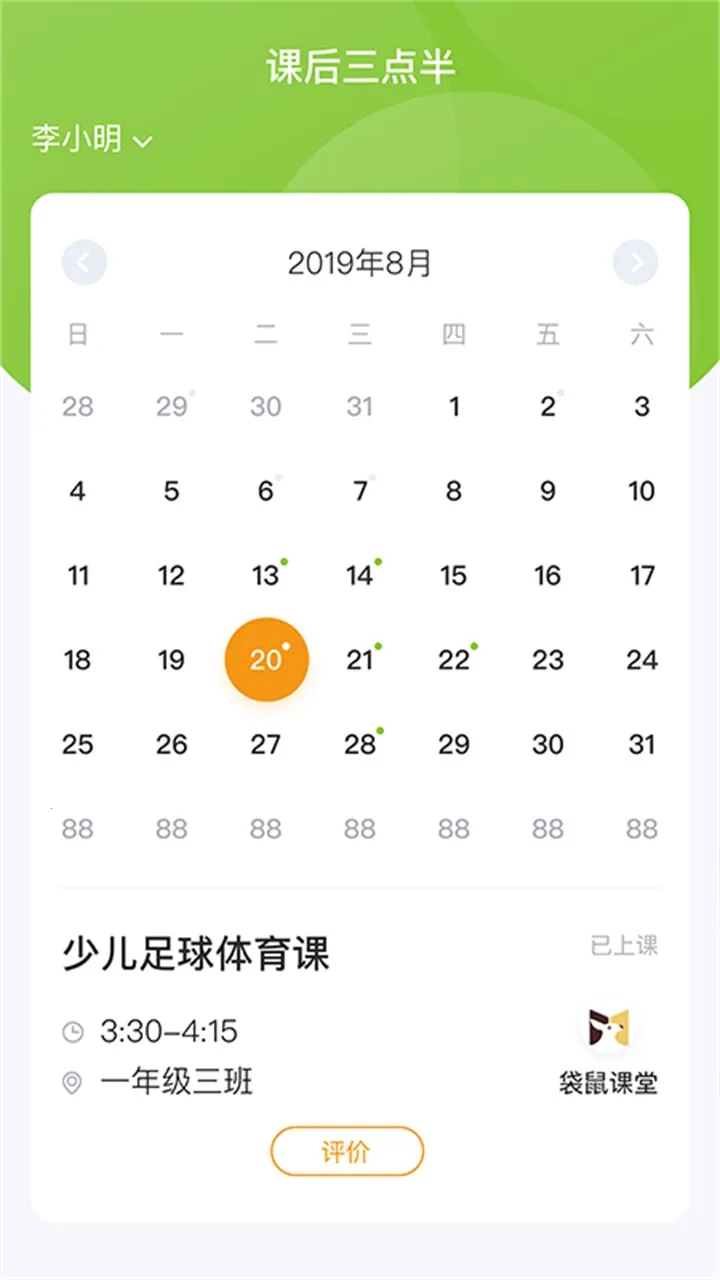Open the previous month with left arrow
Screen dimensions: 720x1280
click(84, 262)
